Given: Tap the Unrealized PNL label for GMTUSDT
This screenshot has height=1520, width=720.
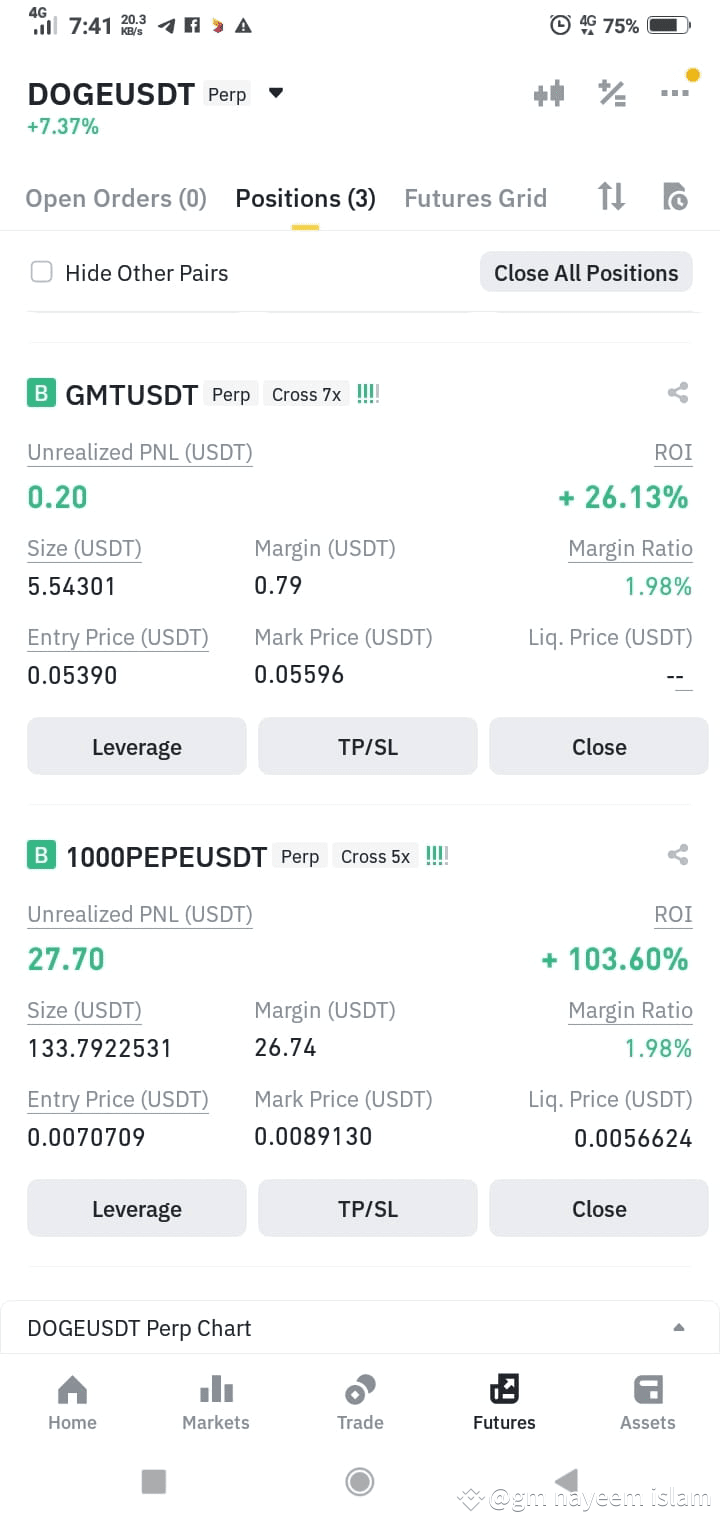Looking at the screenshot, I should 139,452.
